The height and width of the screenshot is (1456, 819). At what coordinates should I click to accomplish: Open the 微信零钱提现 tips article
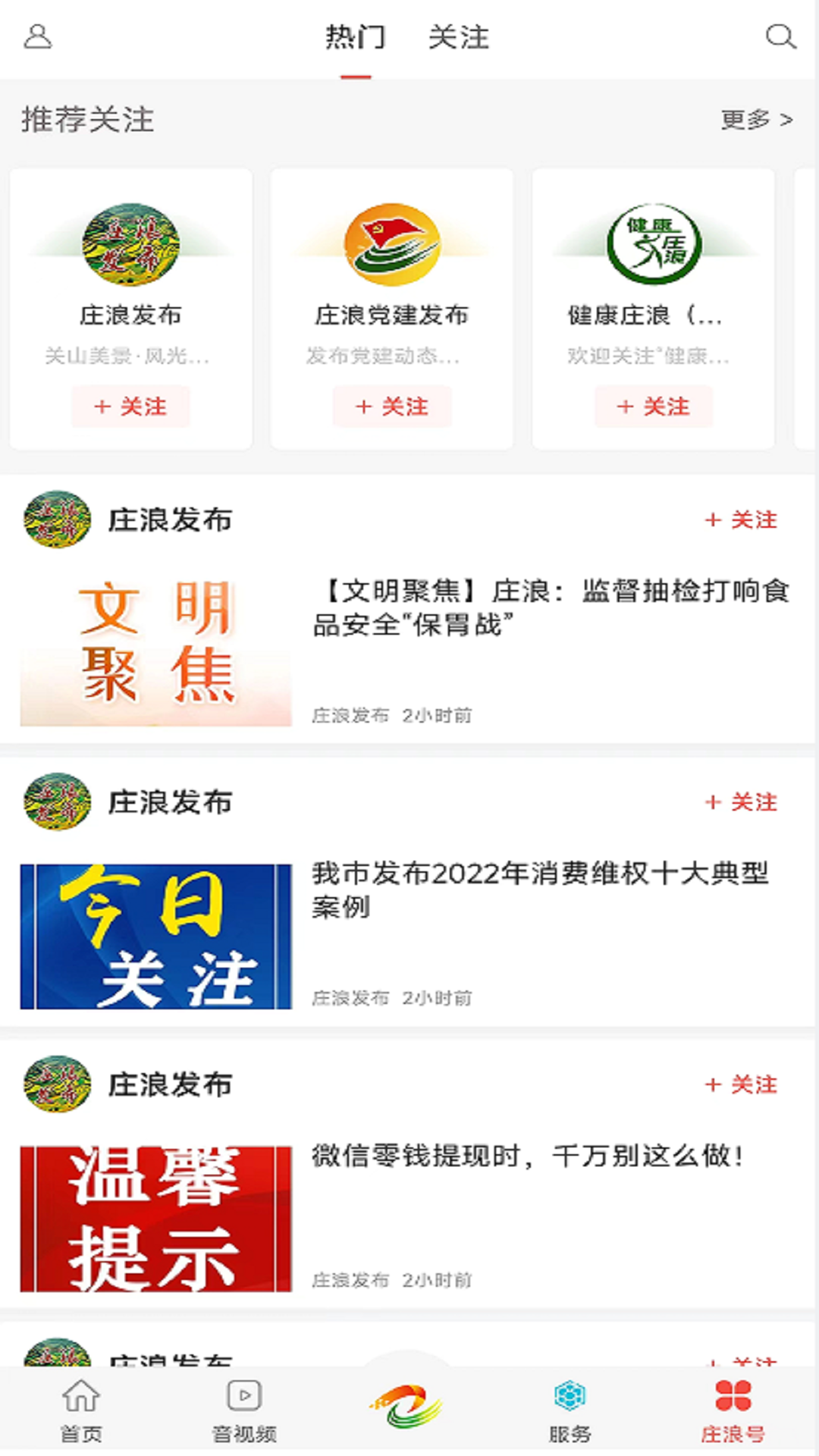coord(527,1156)
